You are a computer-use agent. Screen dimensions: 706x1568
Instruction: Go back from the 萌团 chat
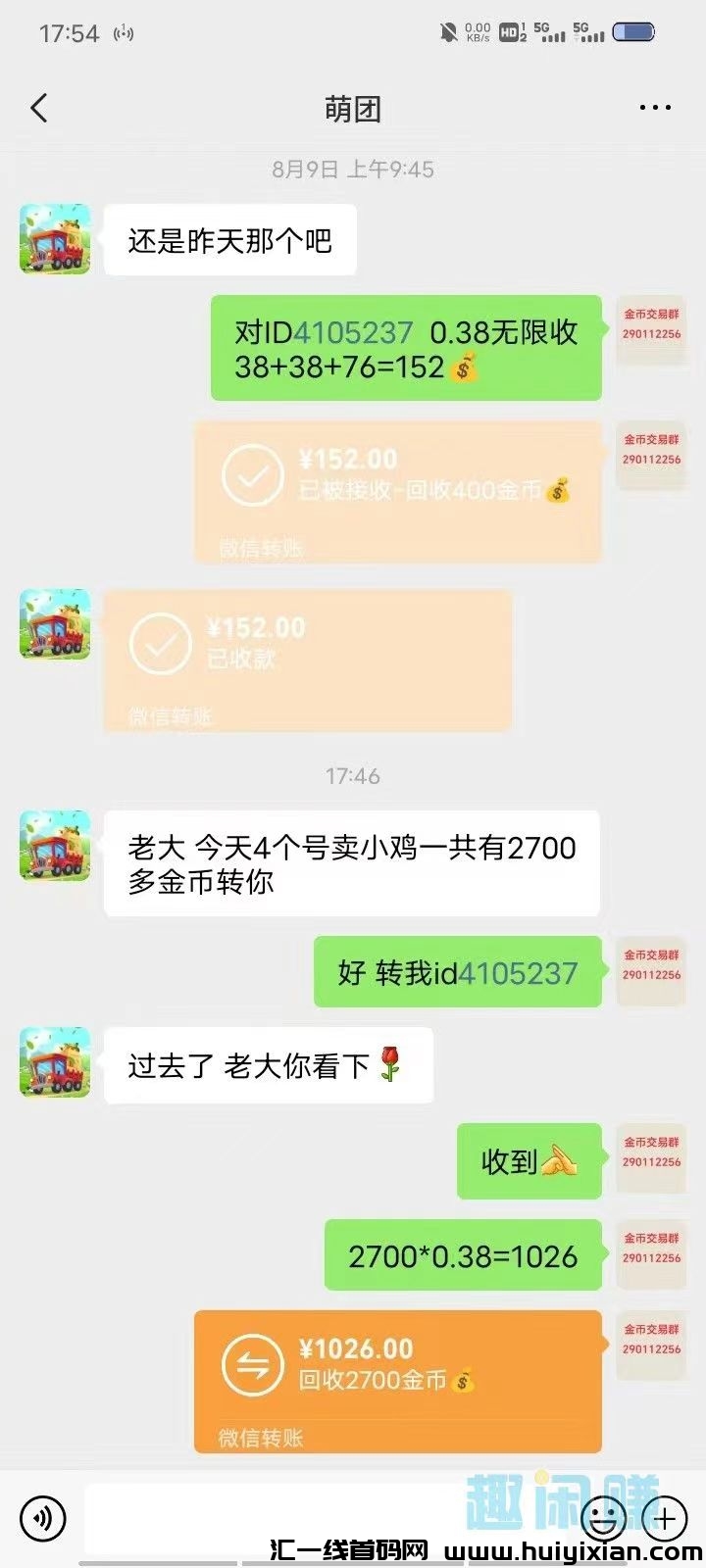[x=39, y=108]
